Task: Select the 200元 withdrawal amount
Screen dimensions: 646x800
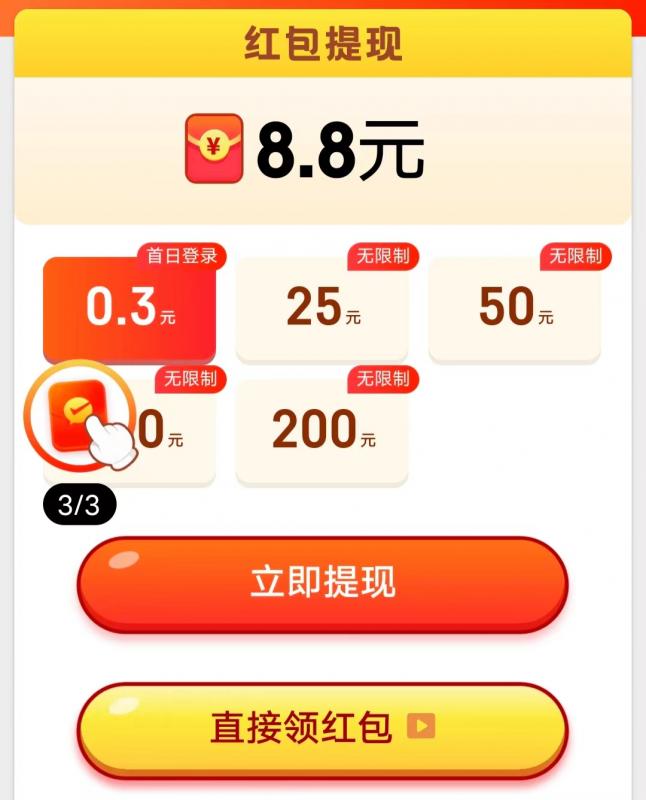Action: click(322, 432)
